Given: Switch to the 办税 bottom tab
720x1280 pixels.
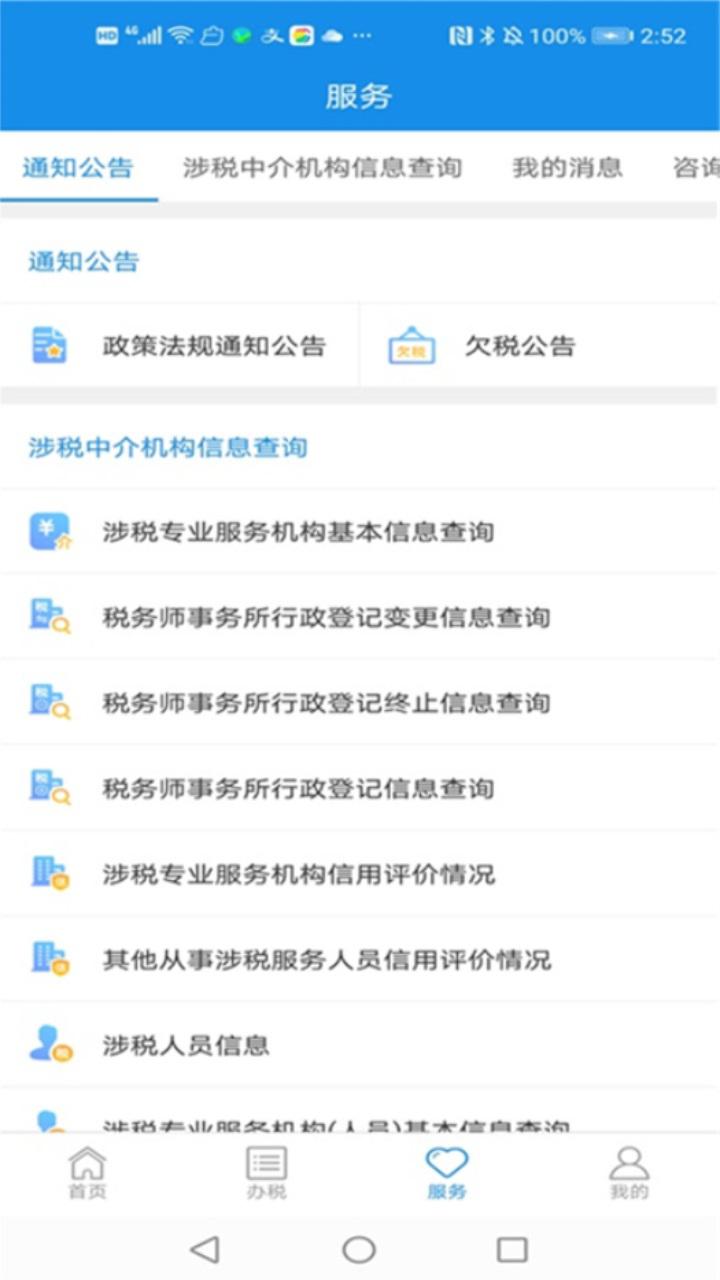Looking at the screenshot, I should click(x=266, y=1173).
